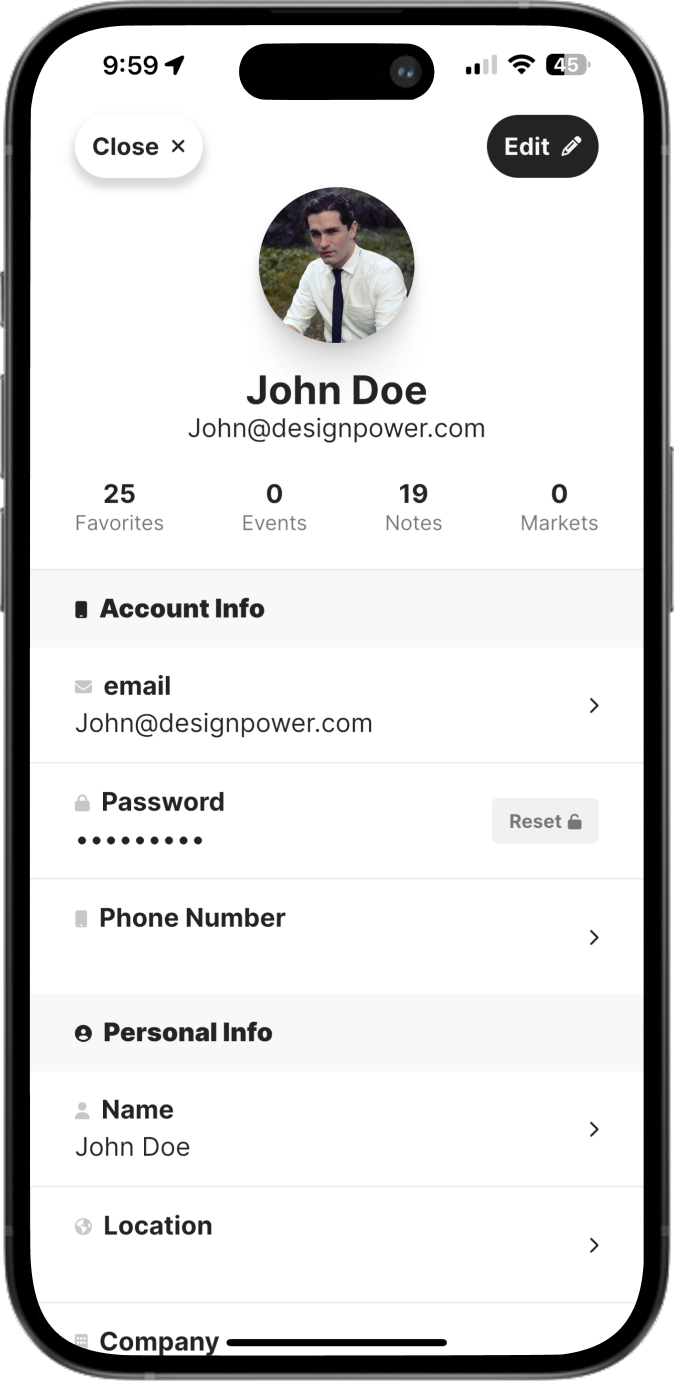Reset the account password
The width and height of the screenshot is (674, 1381).
[545, 821]
